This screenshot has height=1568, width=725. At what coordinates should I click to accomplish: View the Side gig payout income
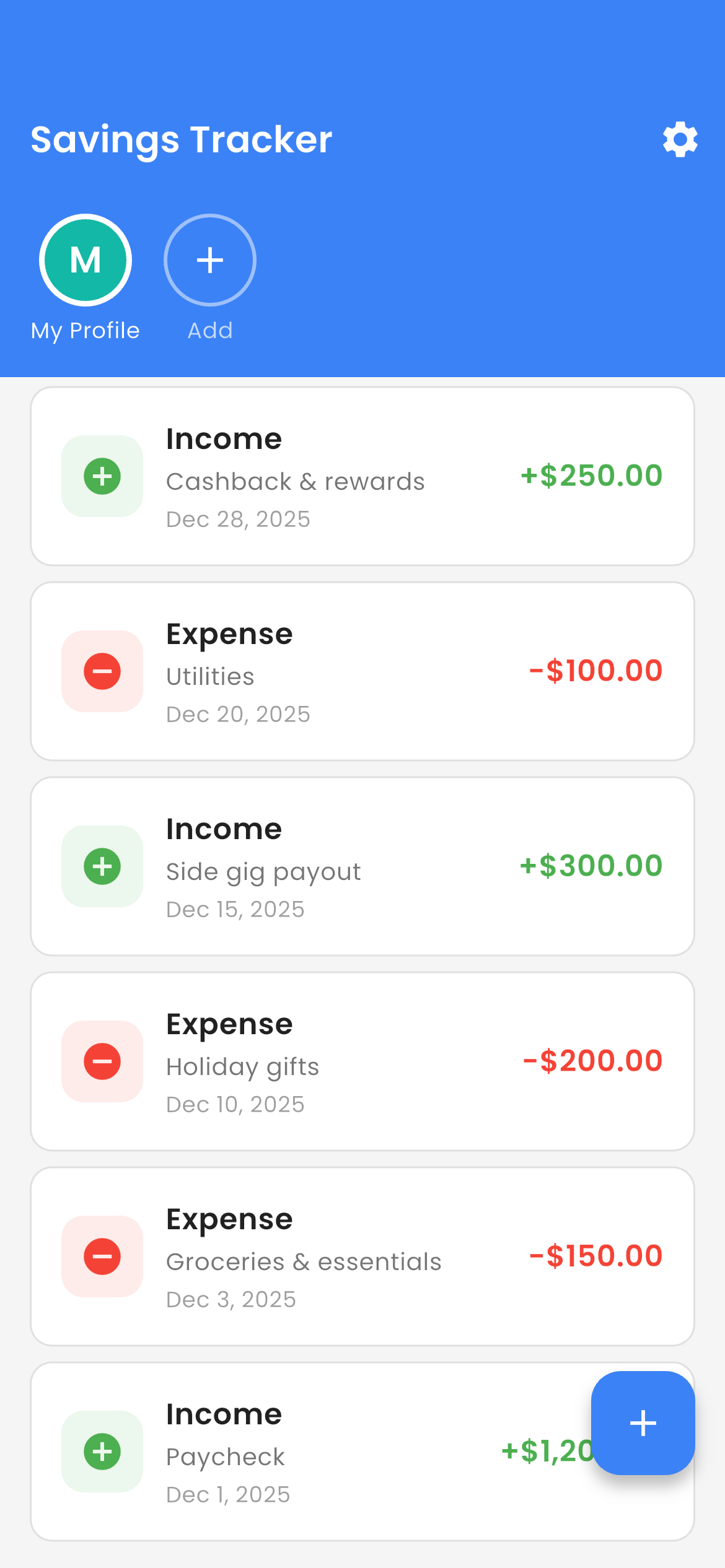click(x=362, y=866)
